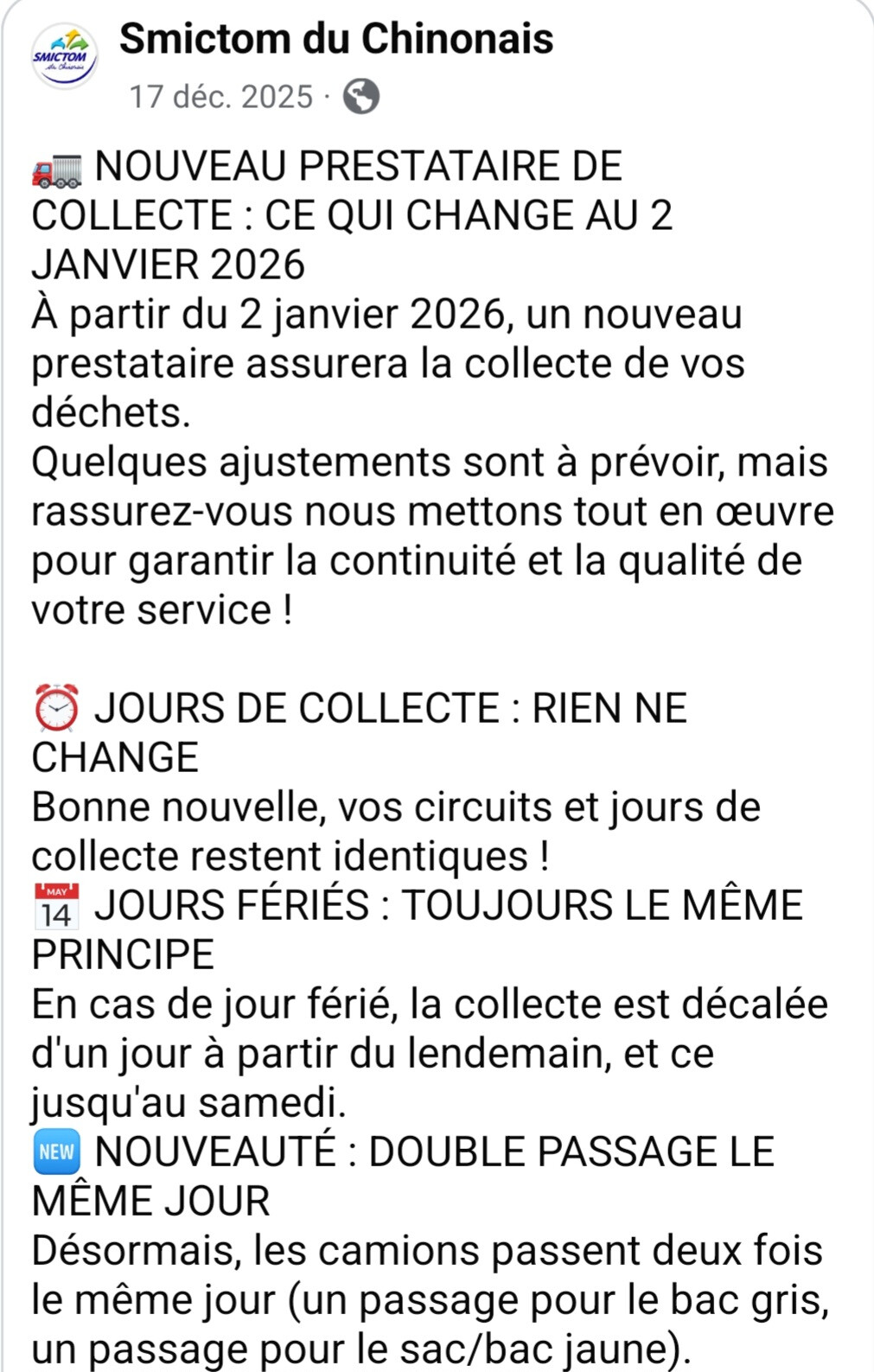Open Smictom du Chinonais page name
874x1372 pixels.
tap(336, 39)
